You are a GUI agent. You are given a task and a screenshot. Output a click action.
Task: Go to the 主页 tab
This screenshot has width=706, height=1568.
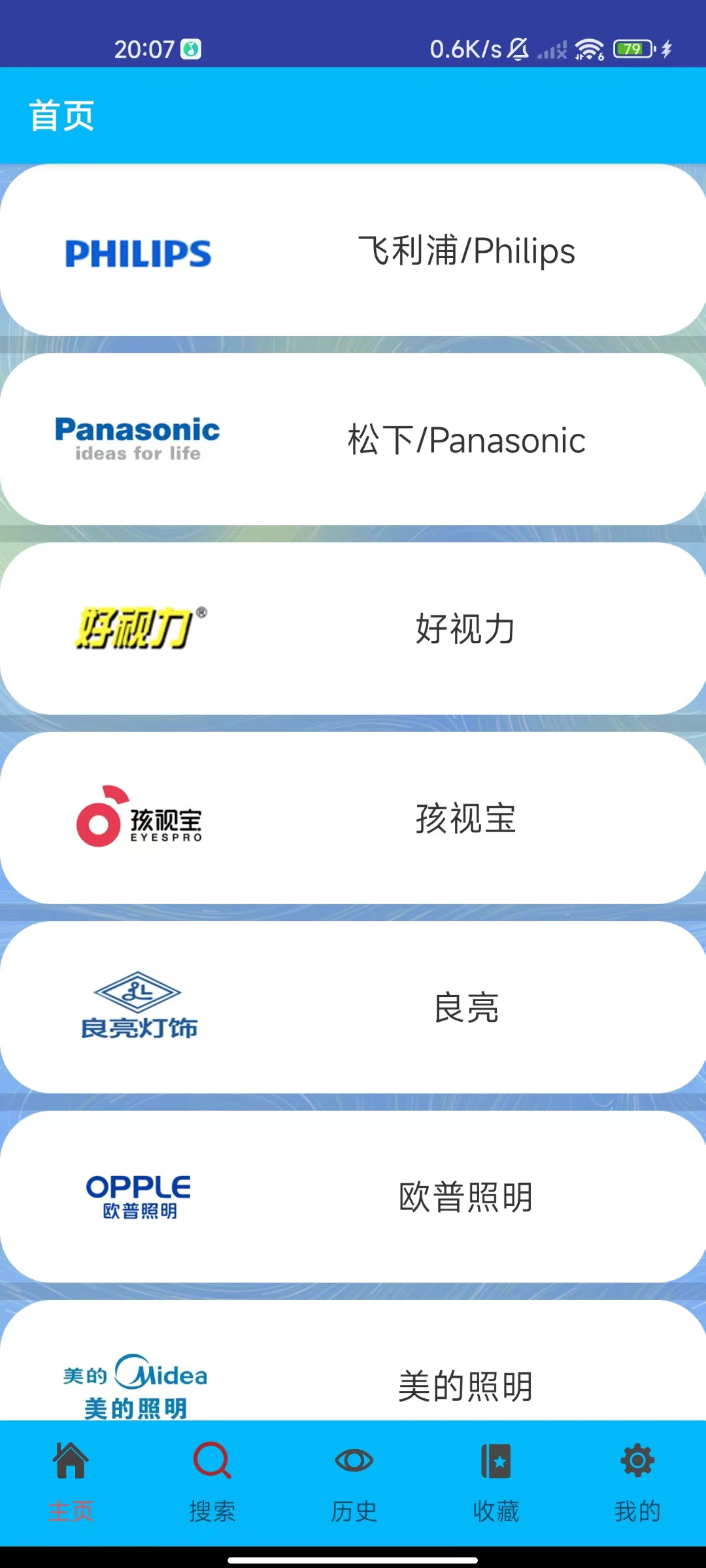point(71,1482)
